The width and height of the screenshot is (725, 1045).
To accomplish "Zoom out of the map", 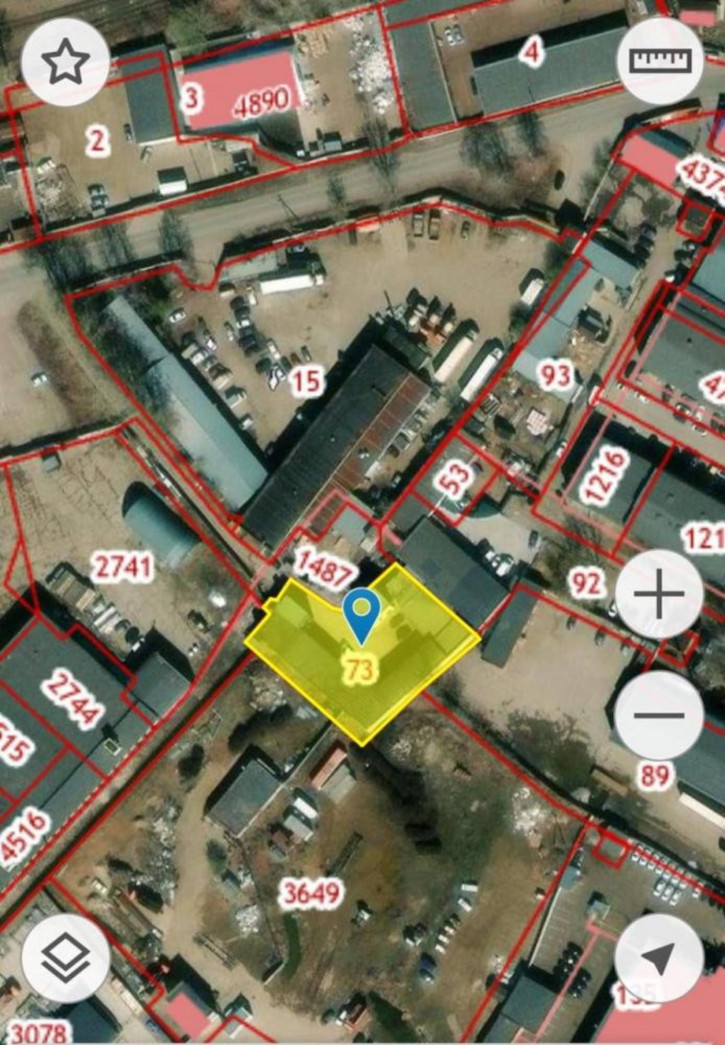I will pos(659,714).
